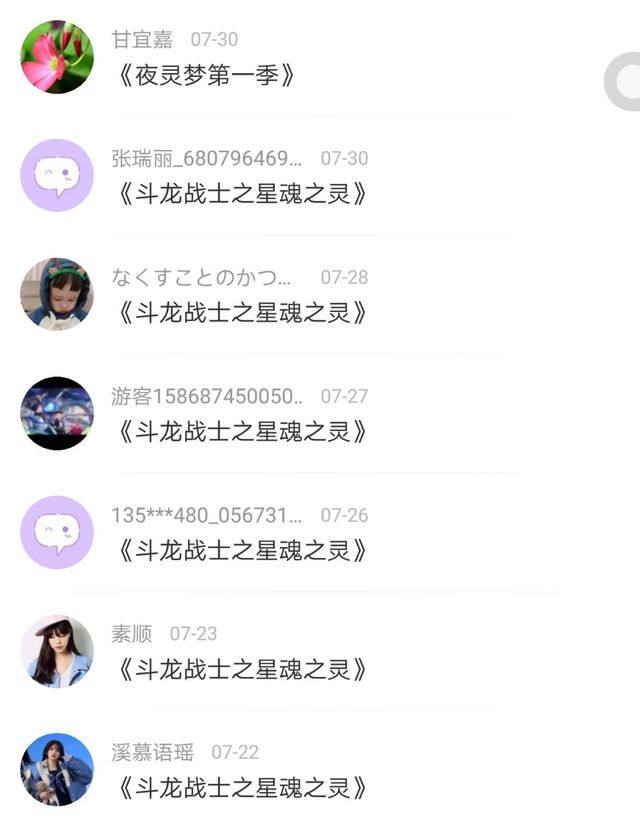Open 甘宜嘉's profile avatar

coord(57,57)
